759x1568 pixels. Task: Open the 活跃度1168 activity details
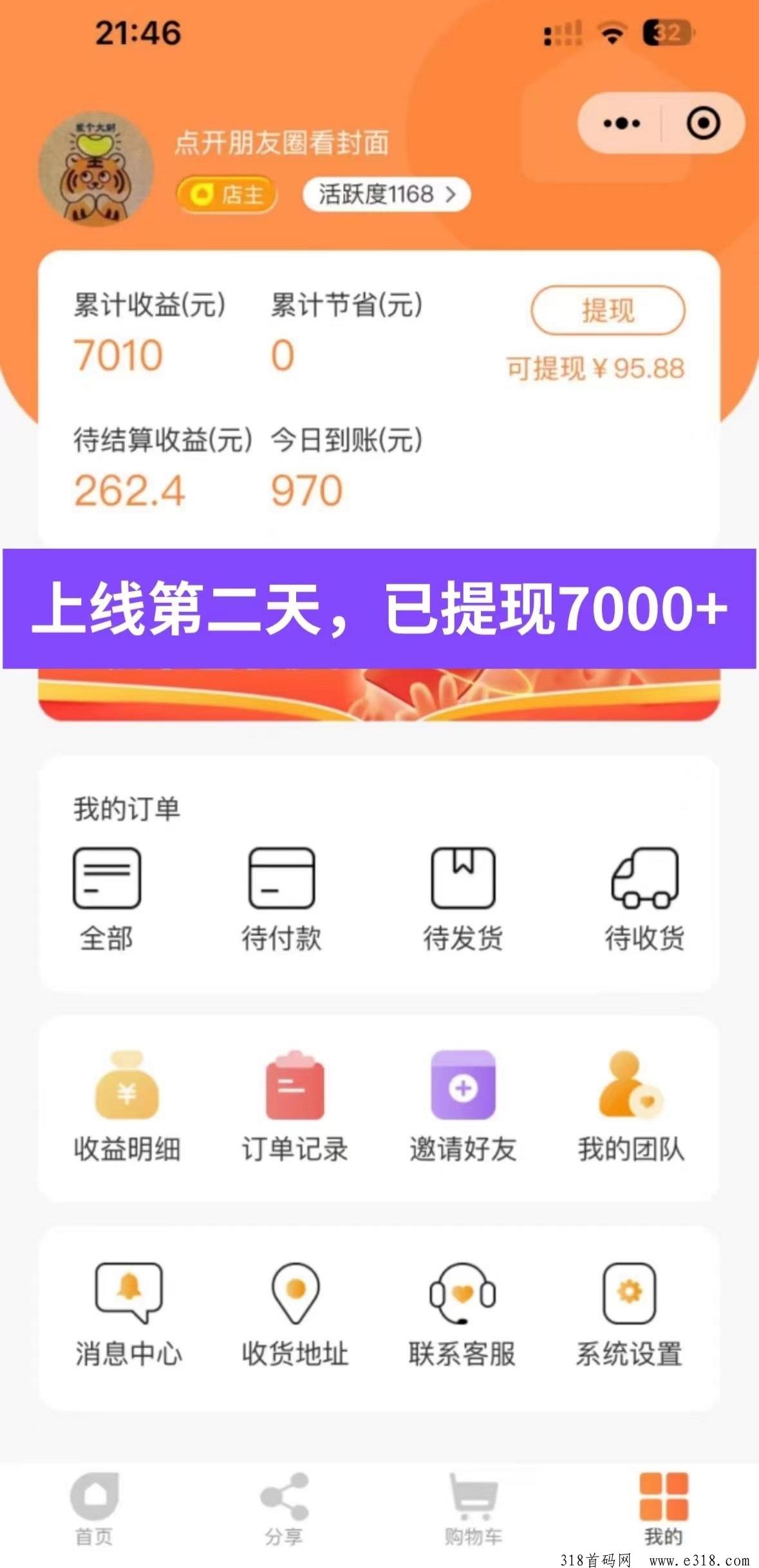[386, 194]
